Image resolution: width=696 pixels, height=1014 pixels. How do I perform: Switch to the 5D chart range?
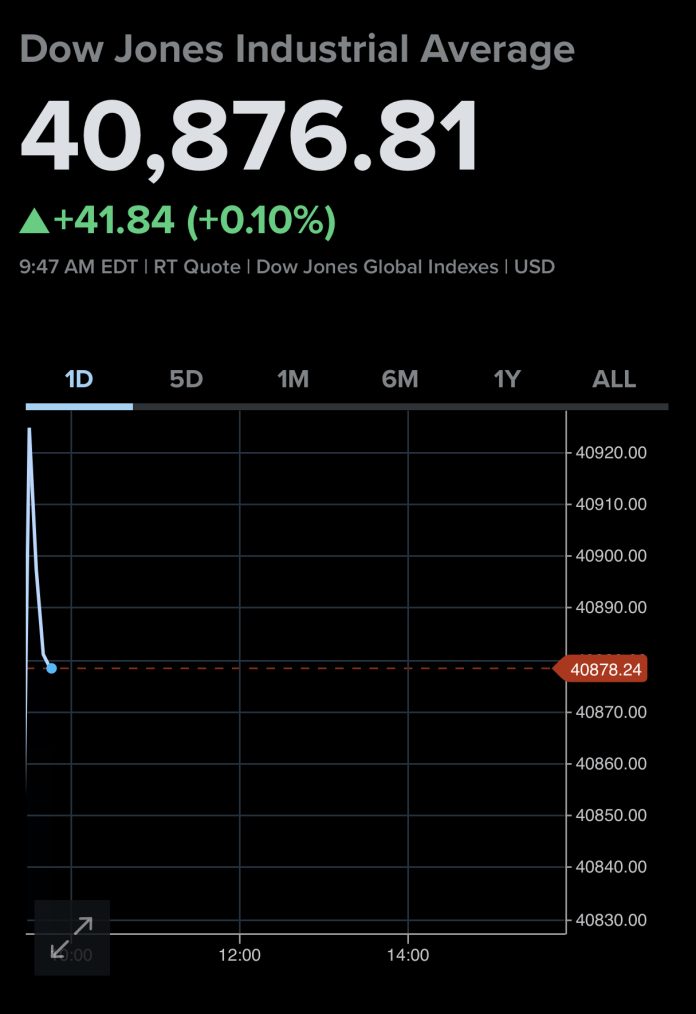pyautogui.click(x=186, y=380)
